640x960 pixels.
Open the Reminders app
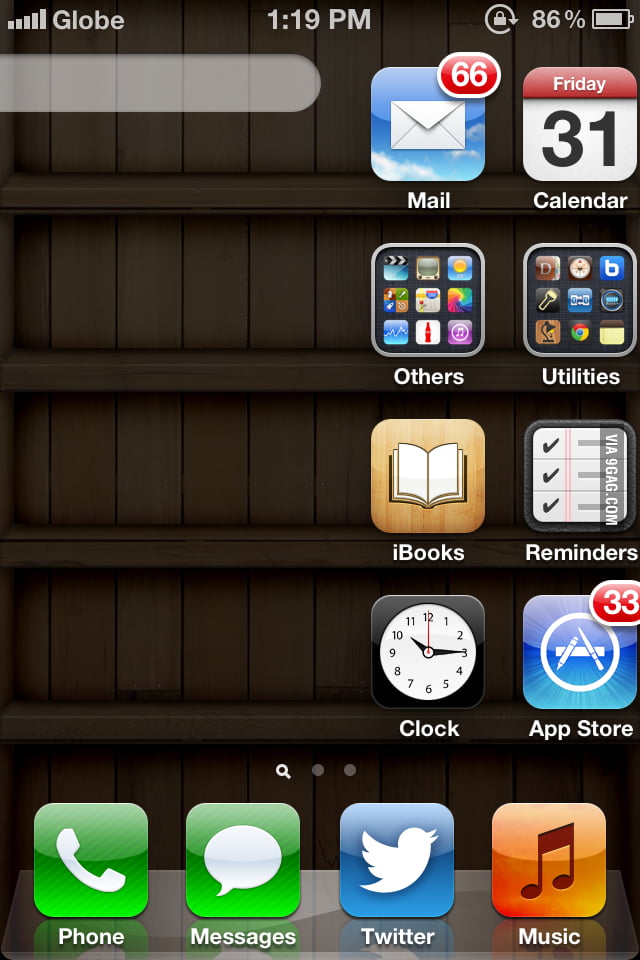point(580,476)
